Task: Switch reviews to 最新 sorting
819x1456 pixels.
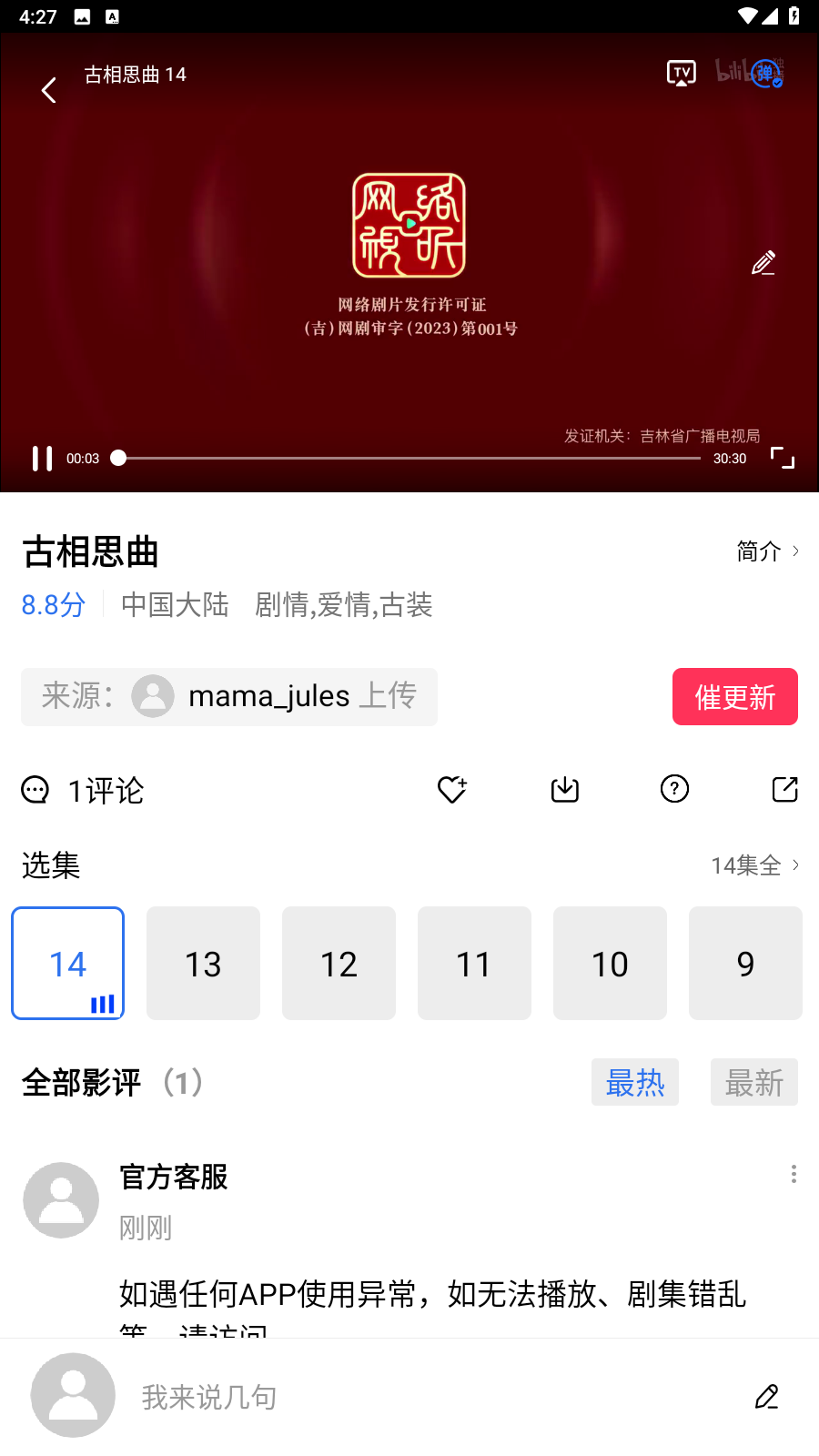Action: pyautogui.click(x=753, y=1083)
